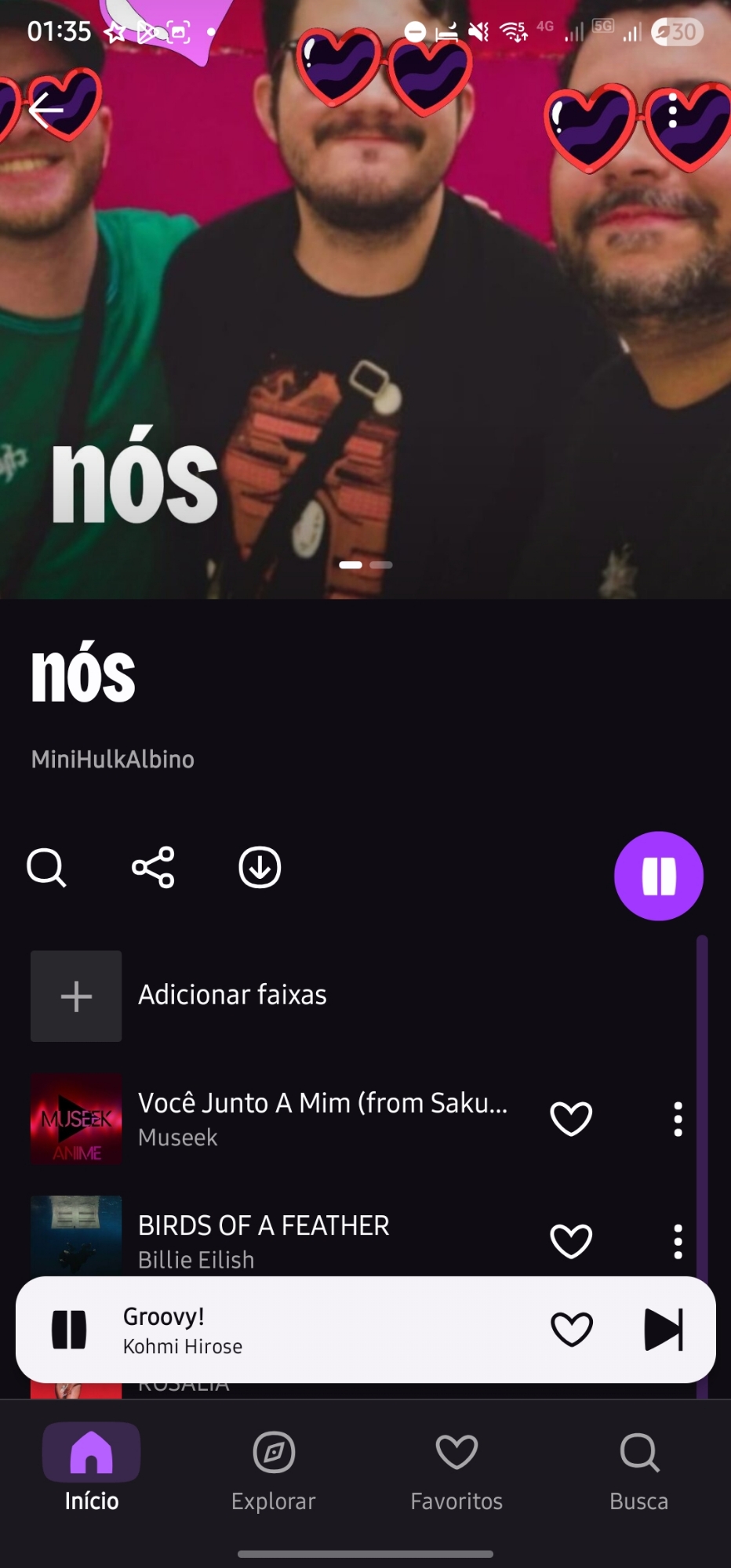Share the nós playlist
Image resolution: width=731 pixels, height=1568 pixels.
(x=153, y=867)
